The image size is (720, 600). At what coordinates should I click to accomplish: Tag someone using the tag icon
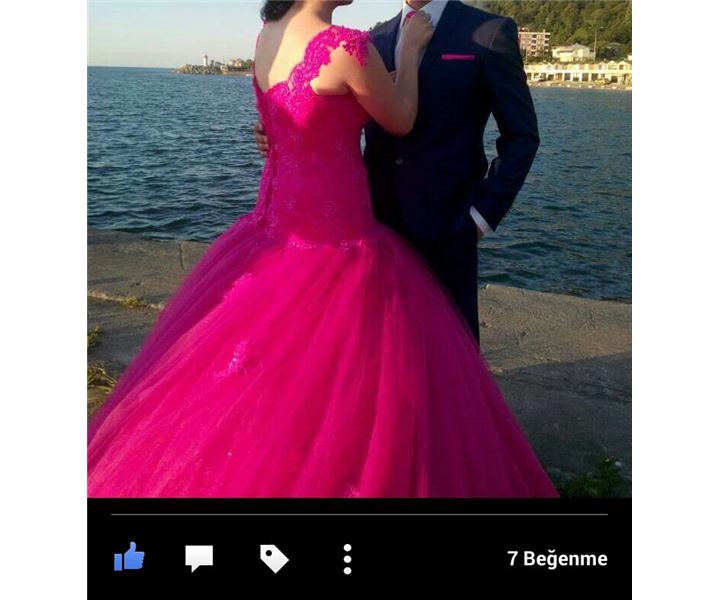(274, 558)
